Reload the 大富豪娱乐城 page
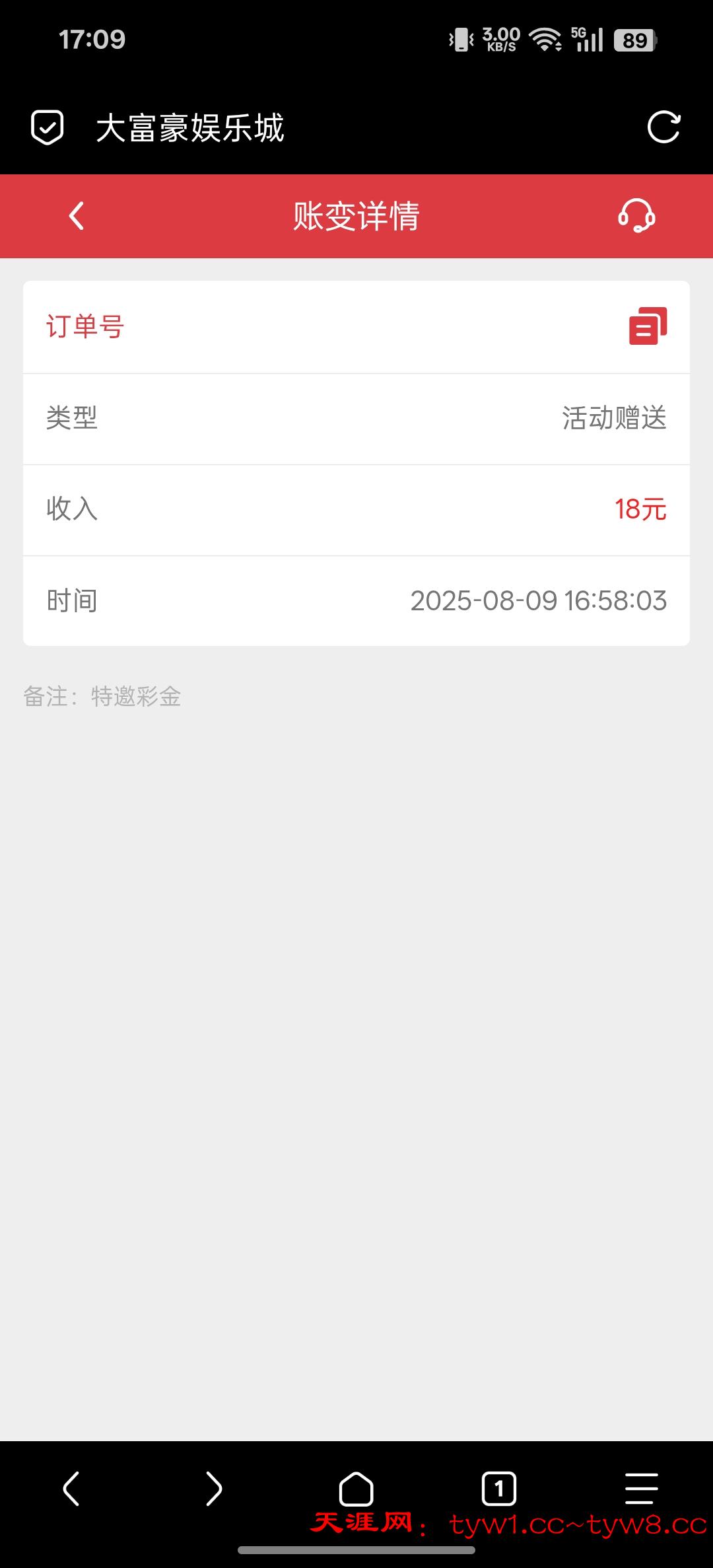 coord(663,127)
